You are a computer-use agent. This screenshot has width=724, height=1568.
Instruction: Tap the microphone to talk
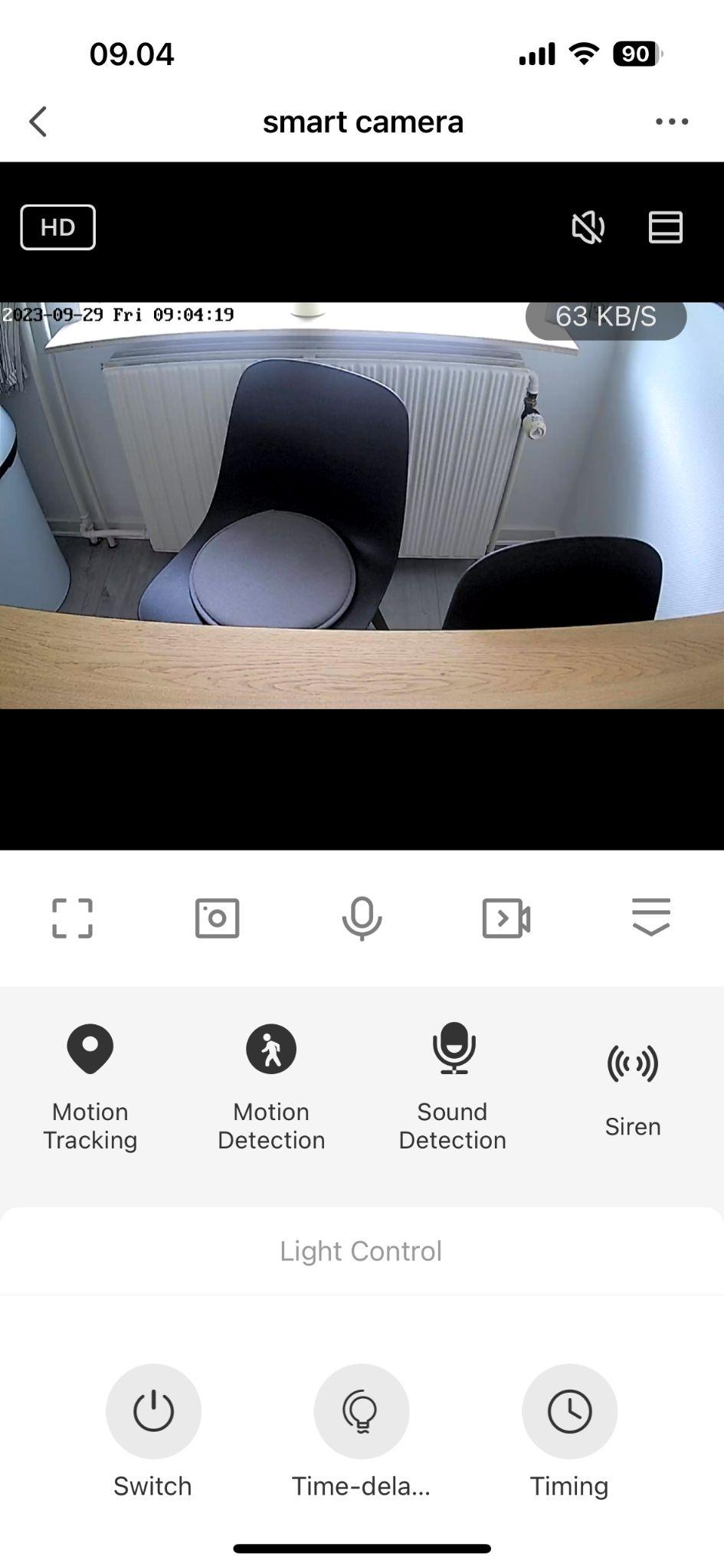(x=362, y=918)
